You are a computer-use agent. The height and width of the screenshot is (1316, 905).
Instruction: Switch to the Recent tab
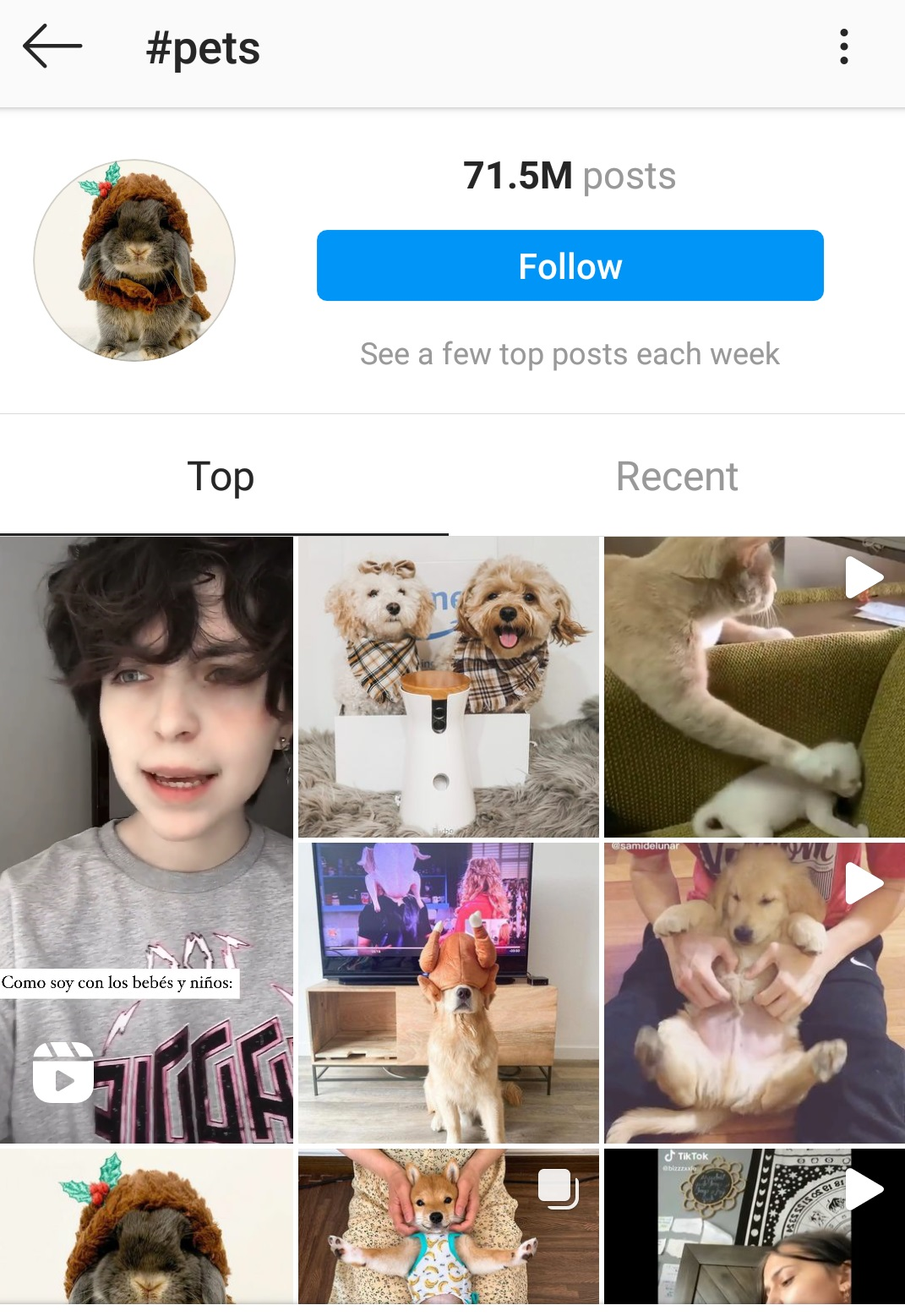pyautogui.click(x=676, y=477)
